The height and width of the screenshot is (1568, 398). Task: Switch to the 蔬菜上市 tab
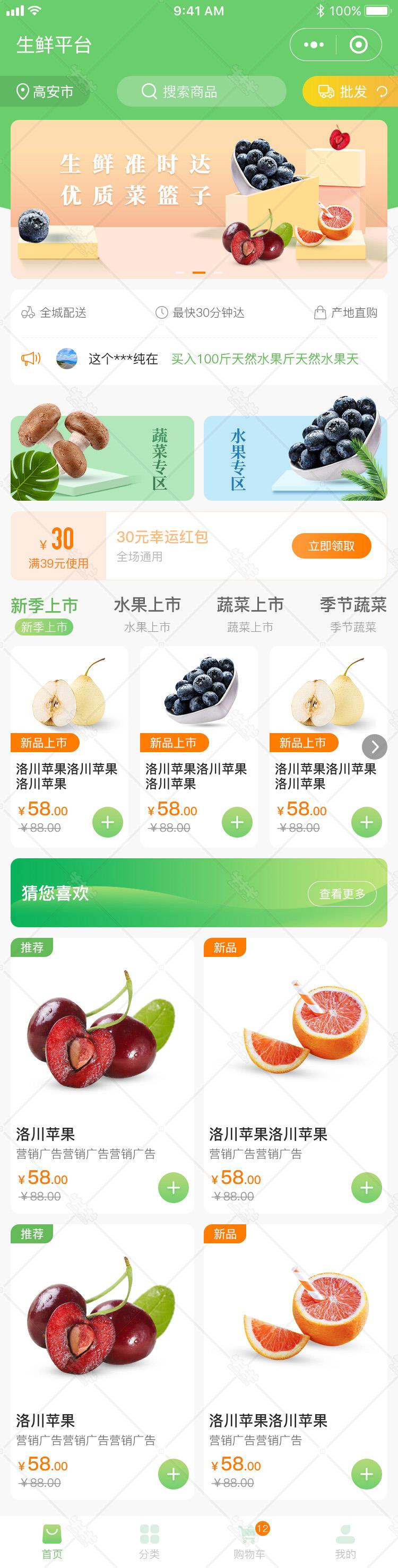250,613
